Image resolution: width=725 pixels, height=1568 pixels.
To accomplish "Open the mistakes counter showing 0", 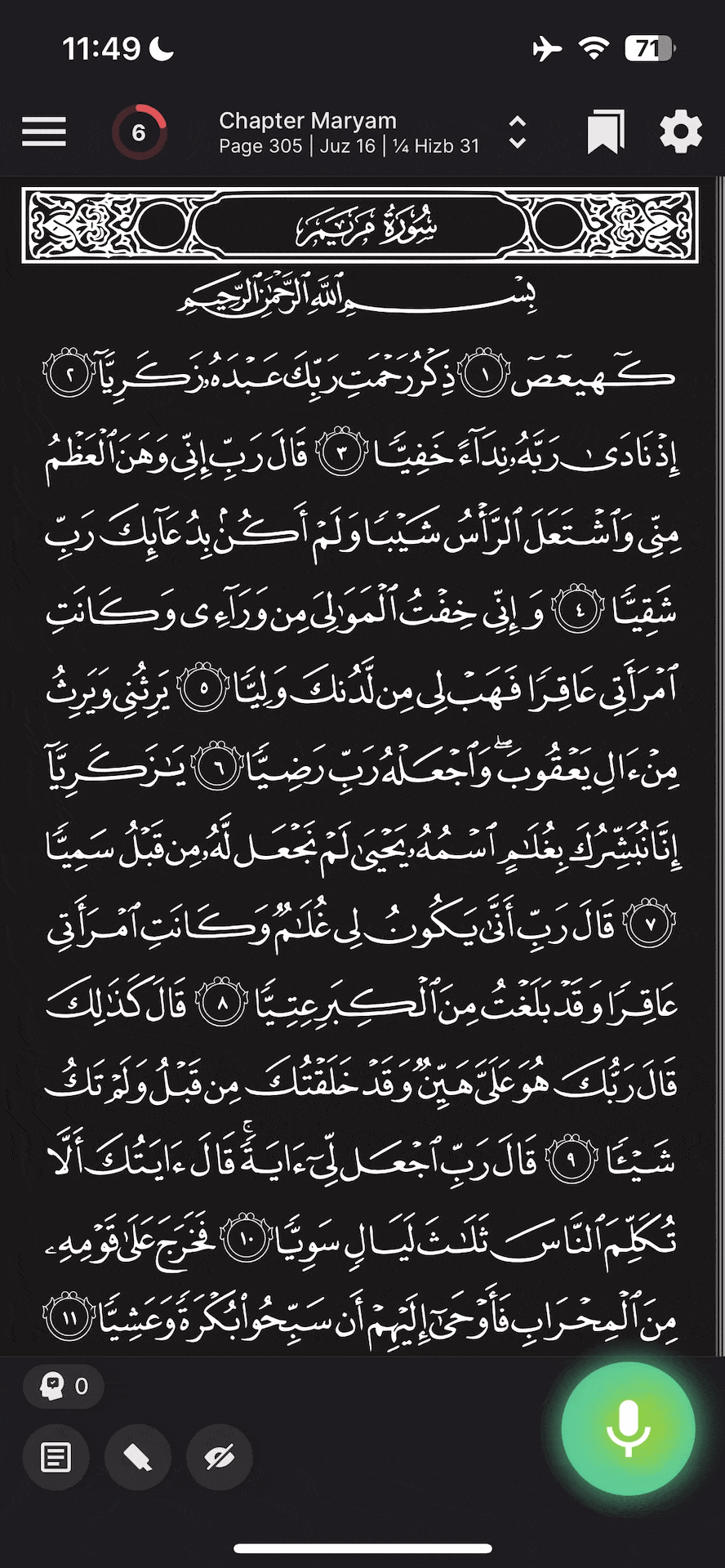I will (64, 1386).
